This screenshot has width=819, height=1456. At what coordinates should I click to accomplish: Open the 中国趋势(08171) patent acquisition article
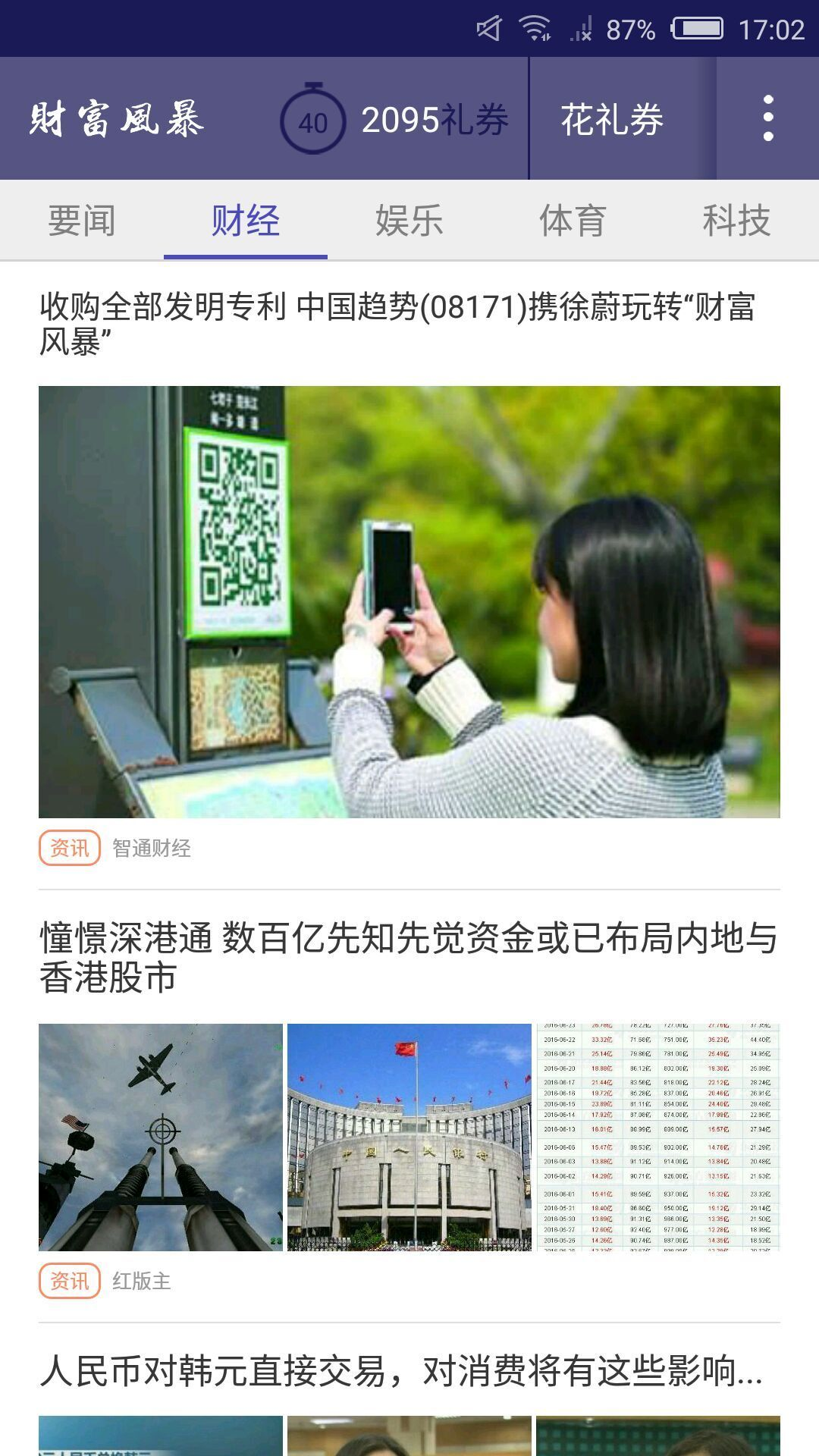(x=398, y=325)
